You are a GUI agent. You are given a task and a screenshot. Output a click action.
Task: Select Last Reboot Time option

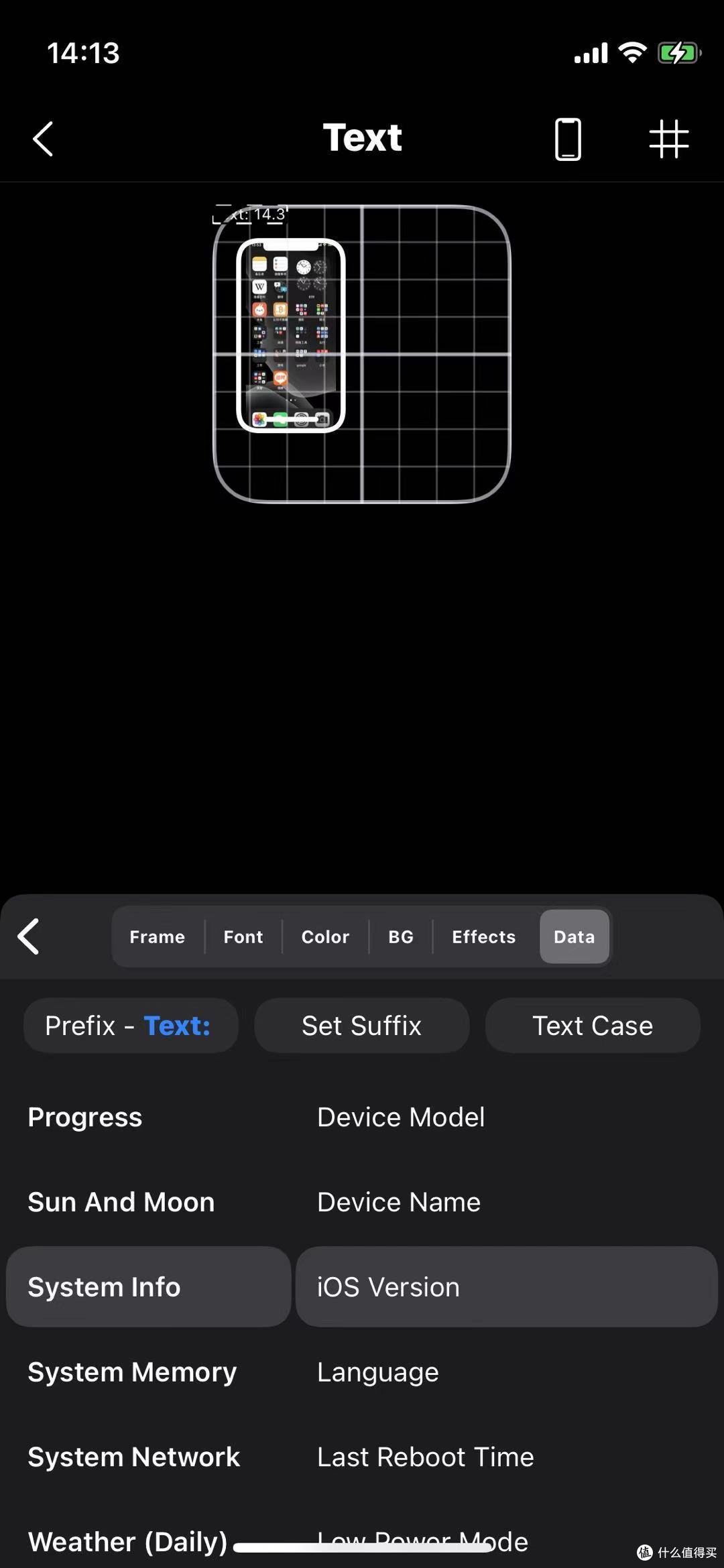point(426,1457)
